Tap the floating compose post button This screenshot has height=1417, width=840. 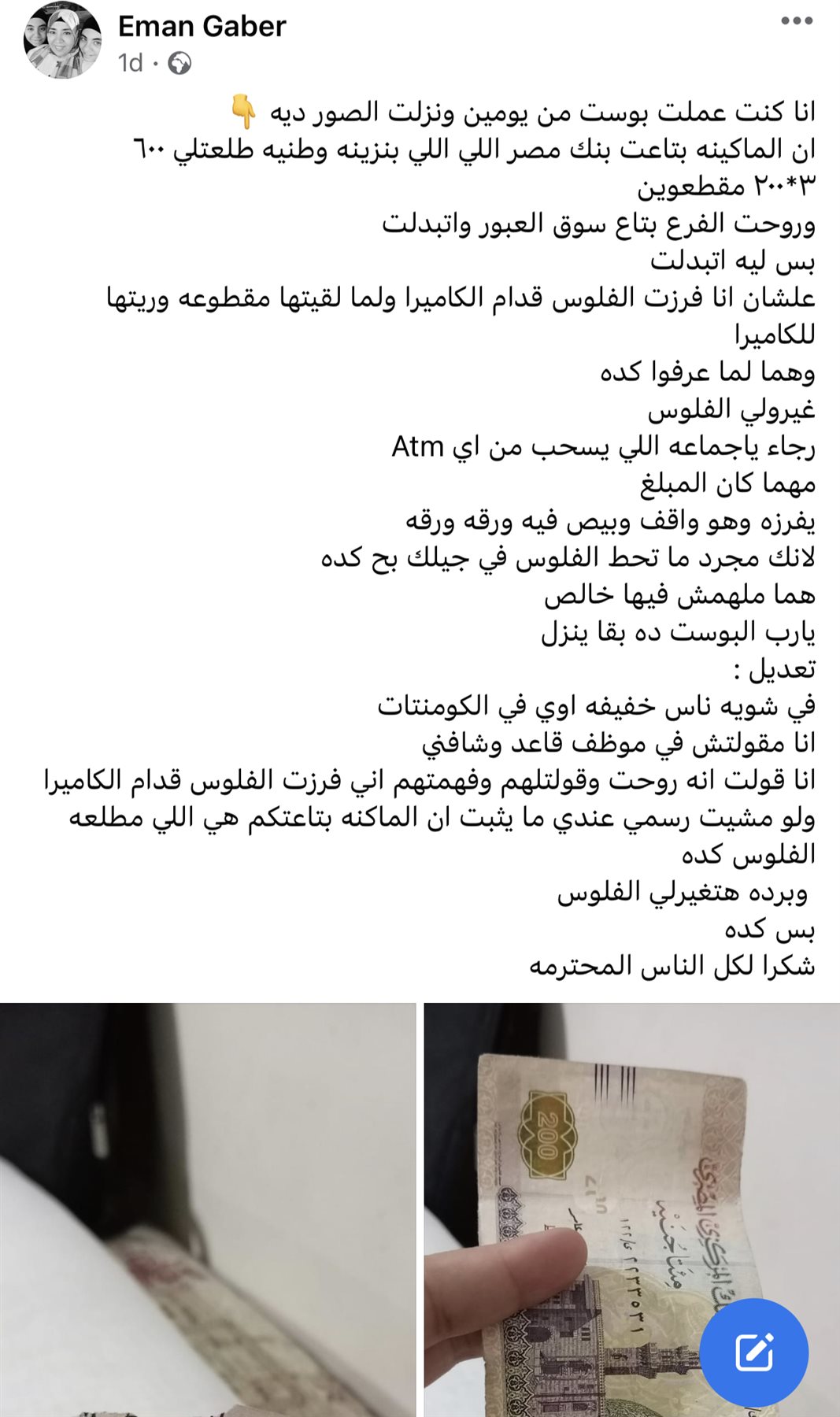click(x=753, y=1352)
